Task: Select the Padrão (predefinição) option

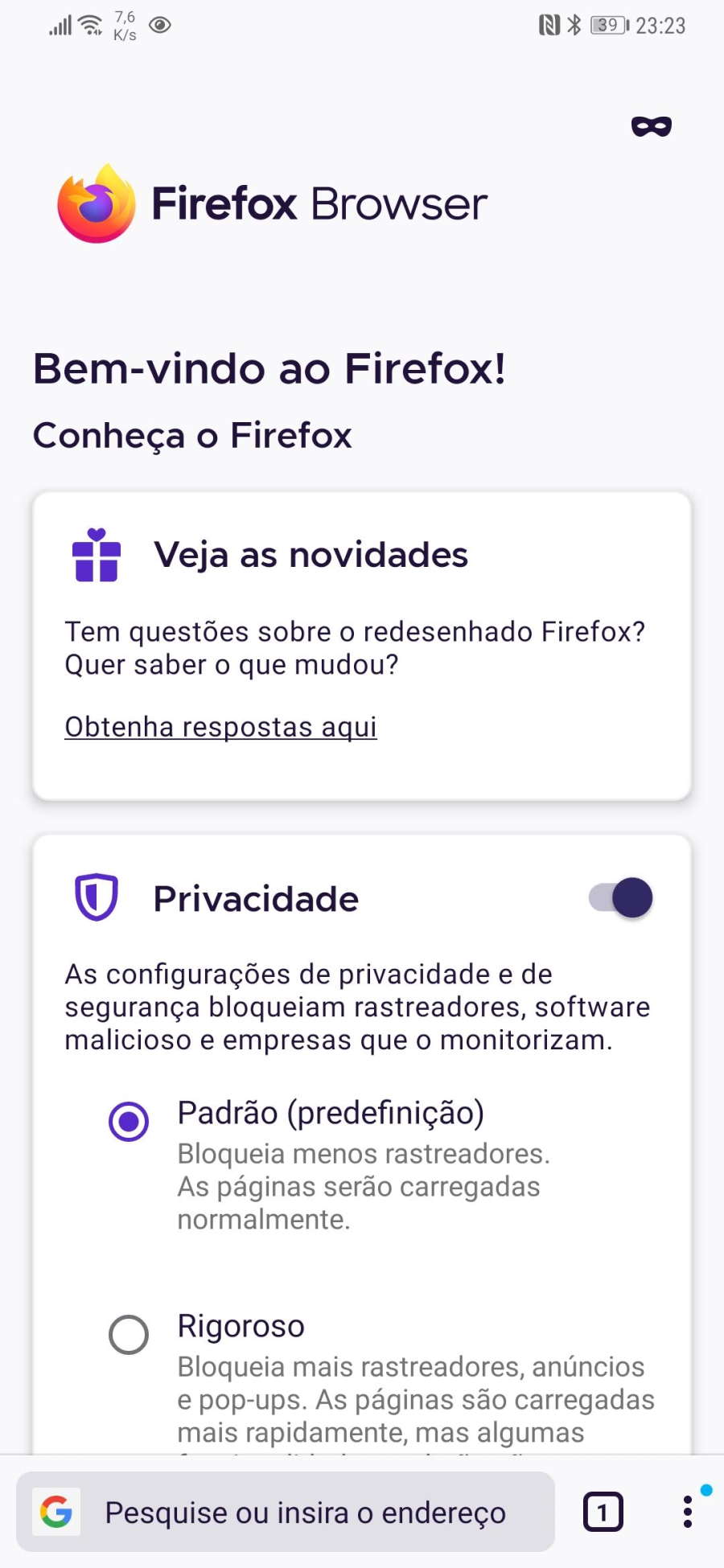Action: click(129, 1121)
